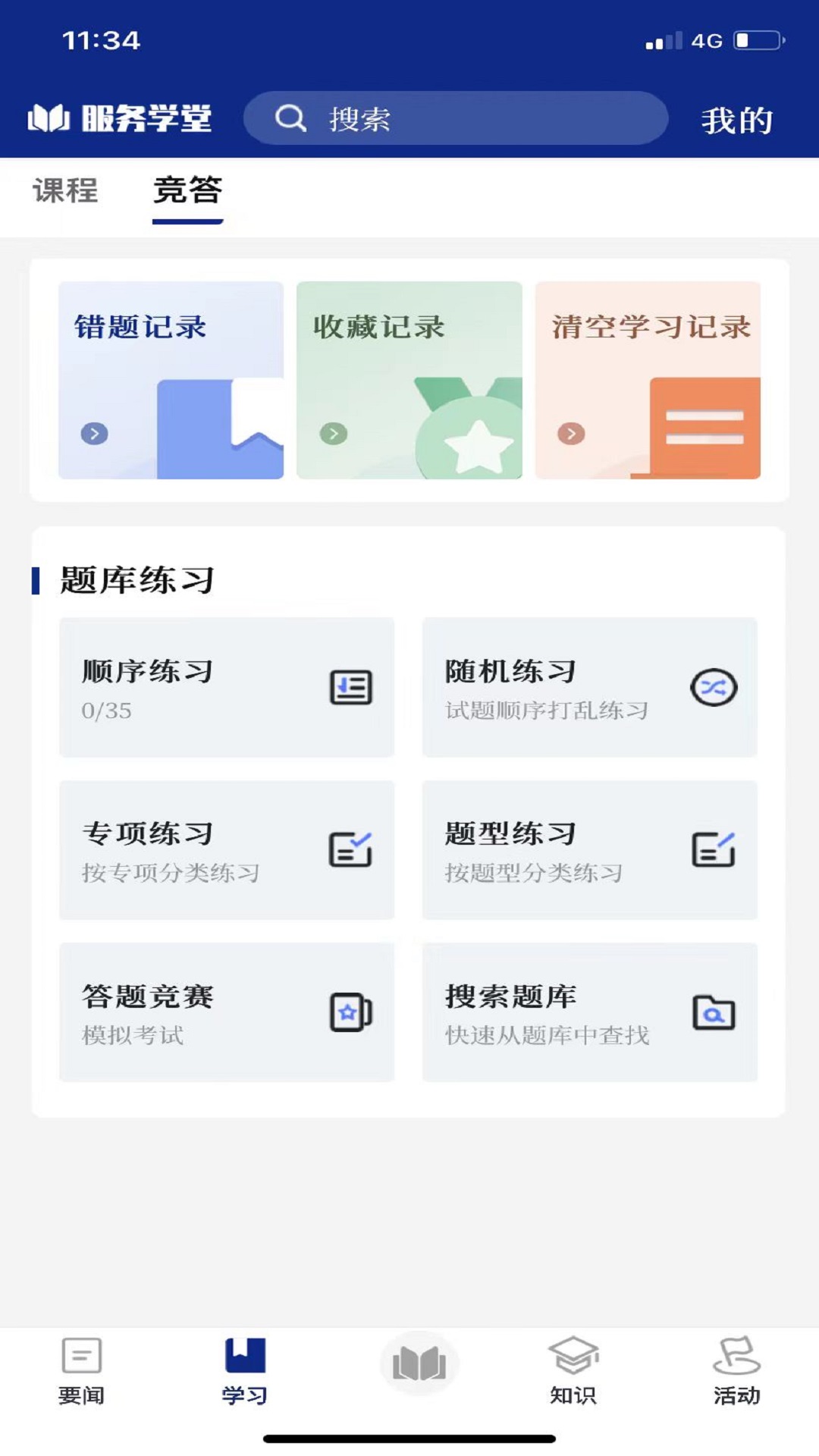The height and width of the screenshot is (1456, 819).
Task: Switch to the 竞答 tab
Action: click(187, 192)
